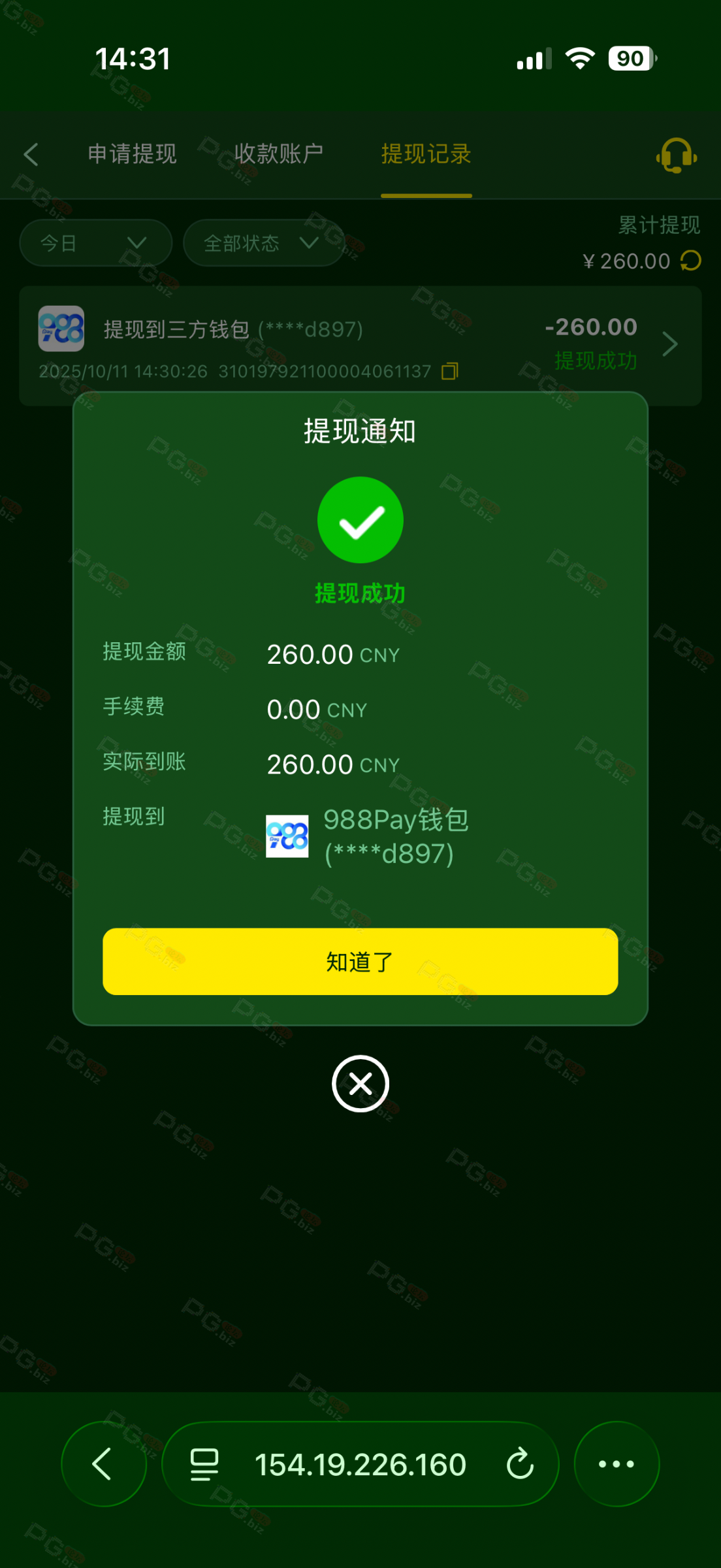This screenshot has width=721, height=1568.
Task: Open the browser's three-dot more menu
Action: (616, 1463)
